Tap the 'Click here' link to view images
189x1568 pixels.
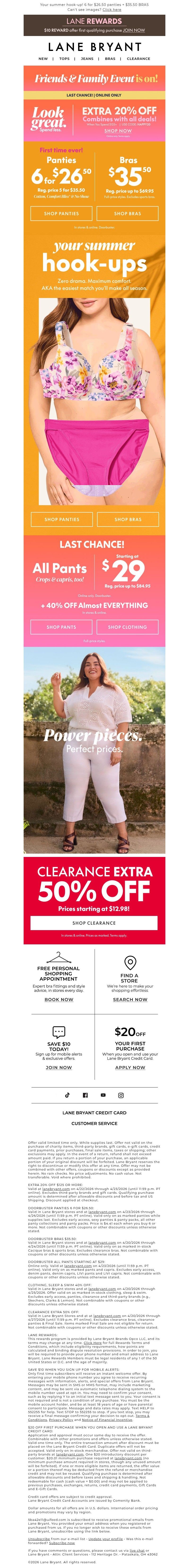pos(111,10)
